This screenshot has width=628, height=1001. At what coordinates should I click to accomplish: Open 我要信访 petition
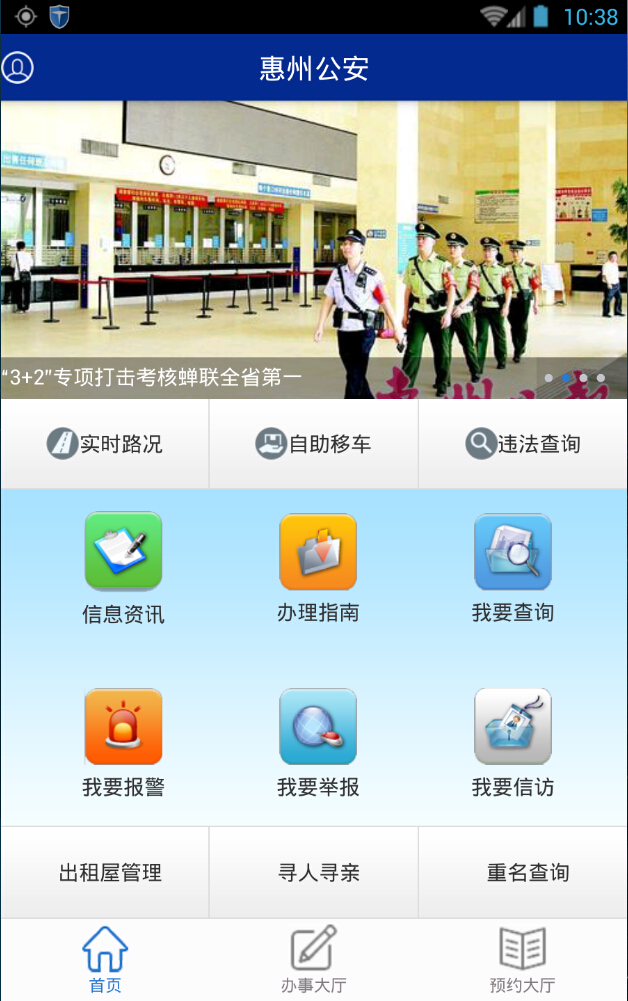pos(512,742)
